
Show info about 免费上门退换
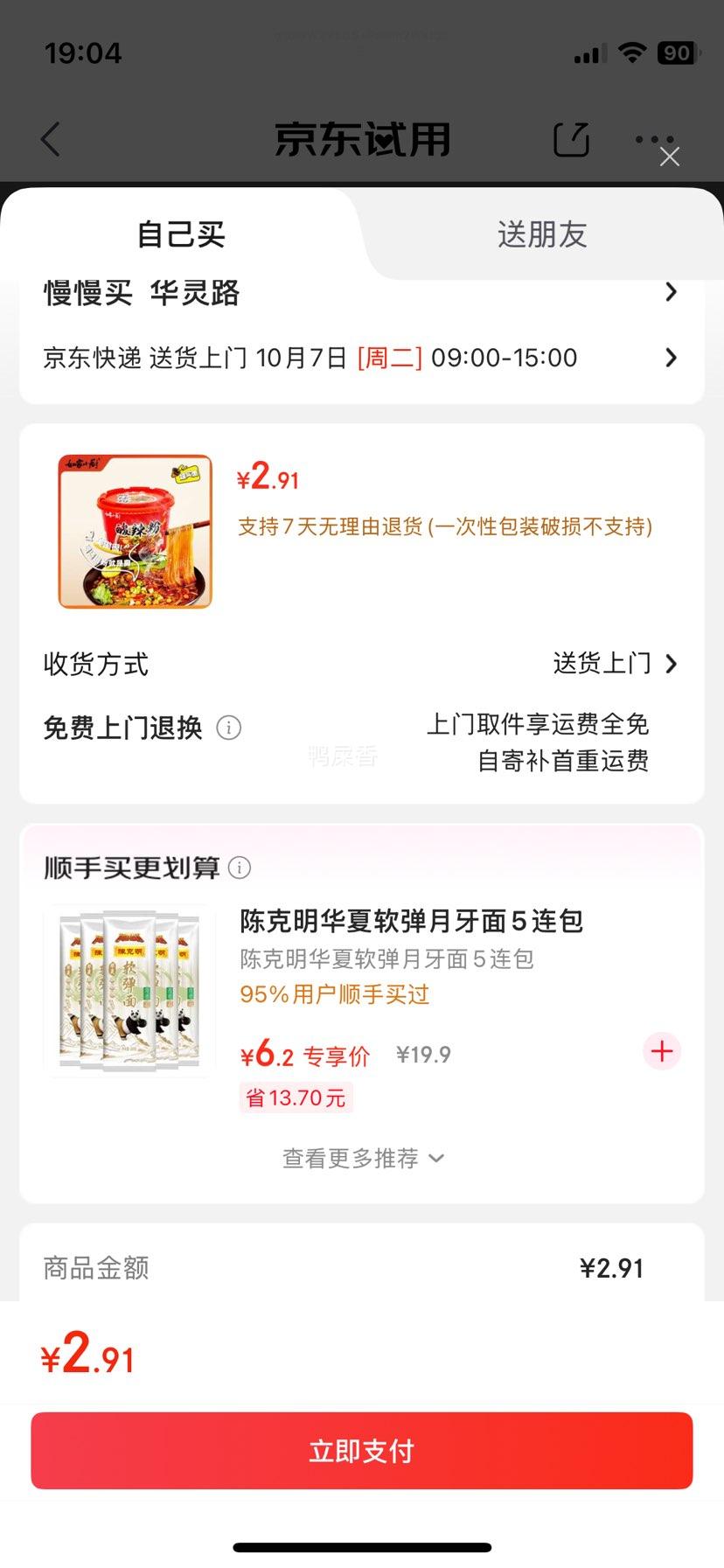pos(229,728)
